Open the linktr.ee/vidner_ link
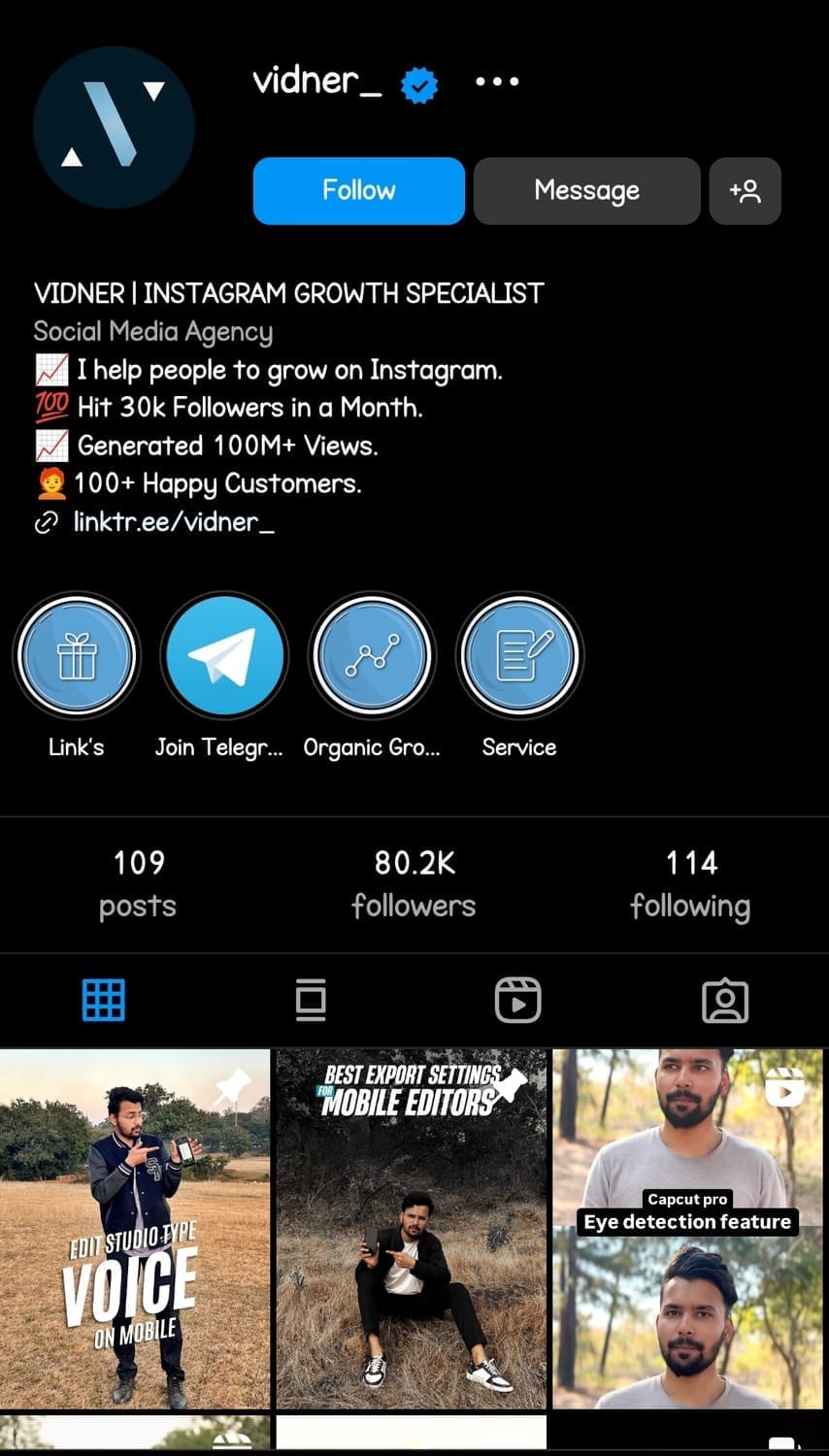Viewport: 829px width, 1456px height. pyautogui.click(x=173, y=522)
